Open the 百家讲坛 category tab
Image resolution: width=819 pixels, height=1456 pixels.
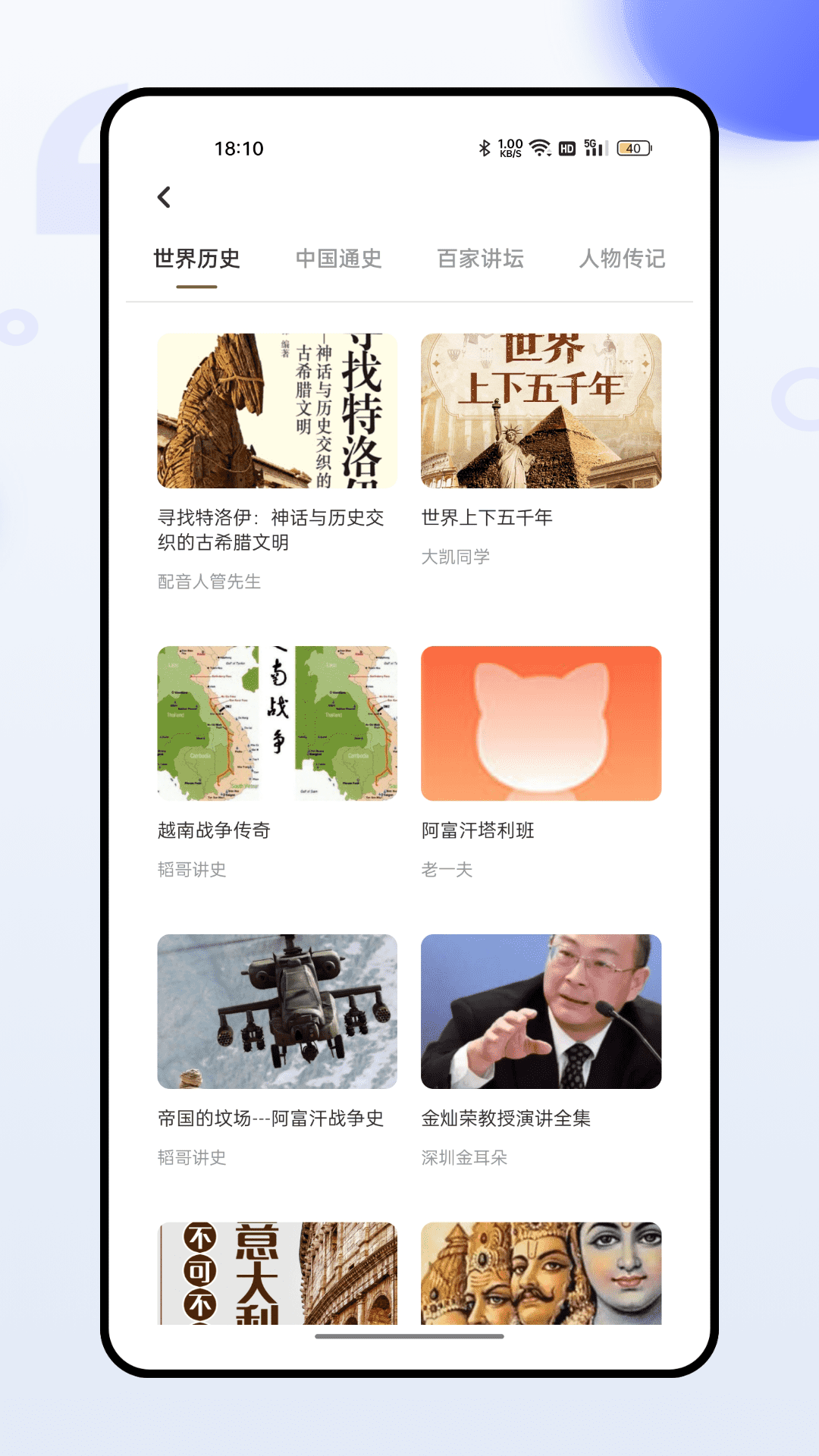tap(481, 259)
